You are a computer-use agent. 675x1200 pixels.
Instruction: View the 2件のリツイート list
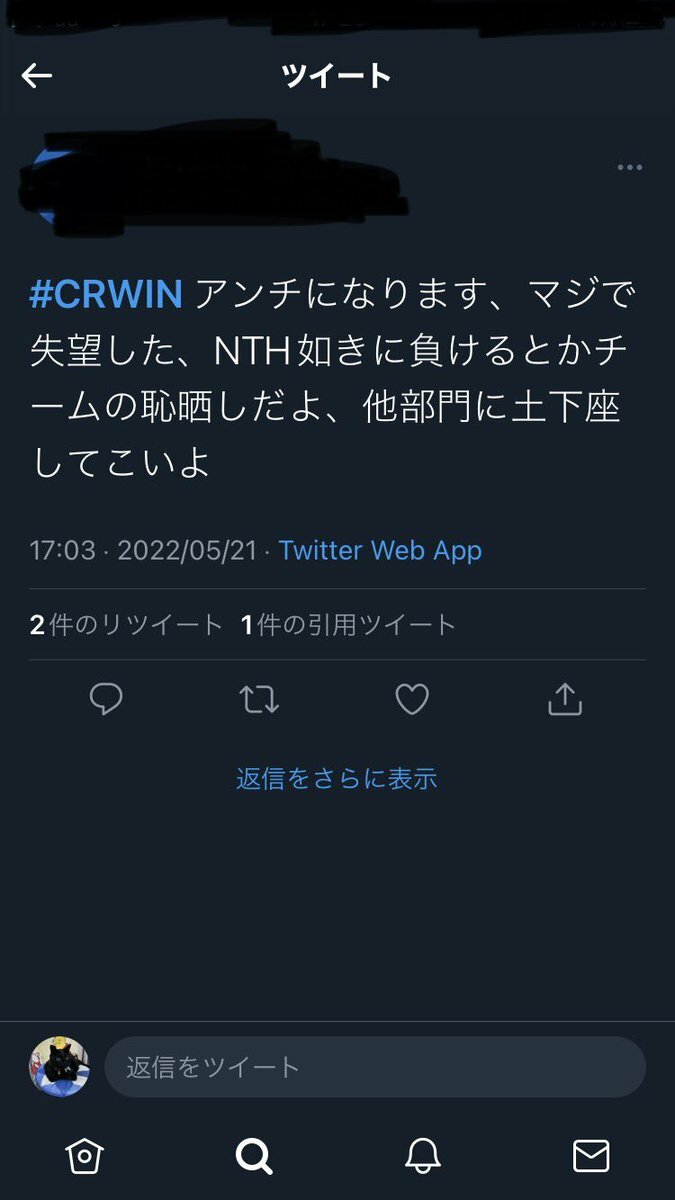tap(126, 625)
